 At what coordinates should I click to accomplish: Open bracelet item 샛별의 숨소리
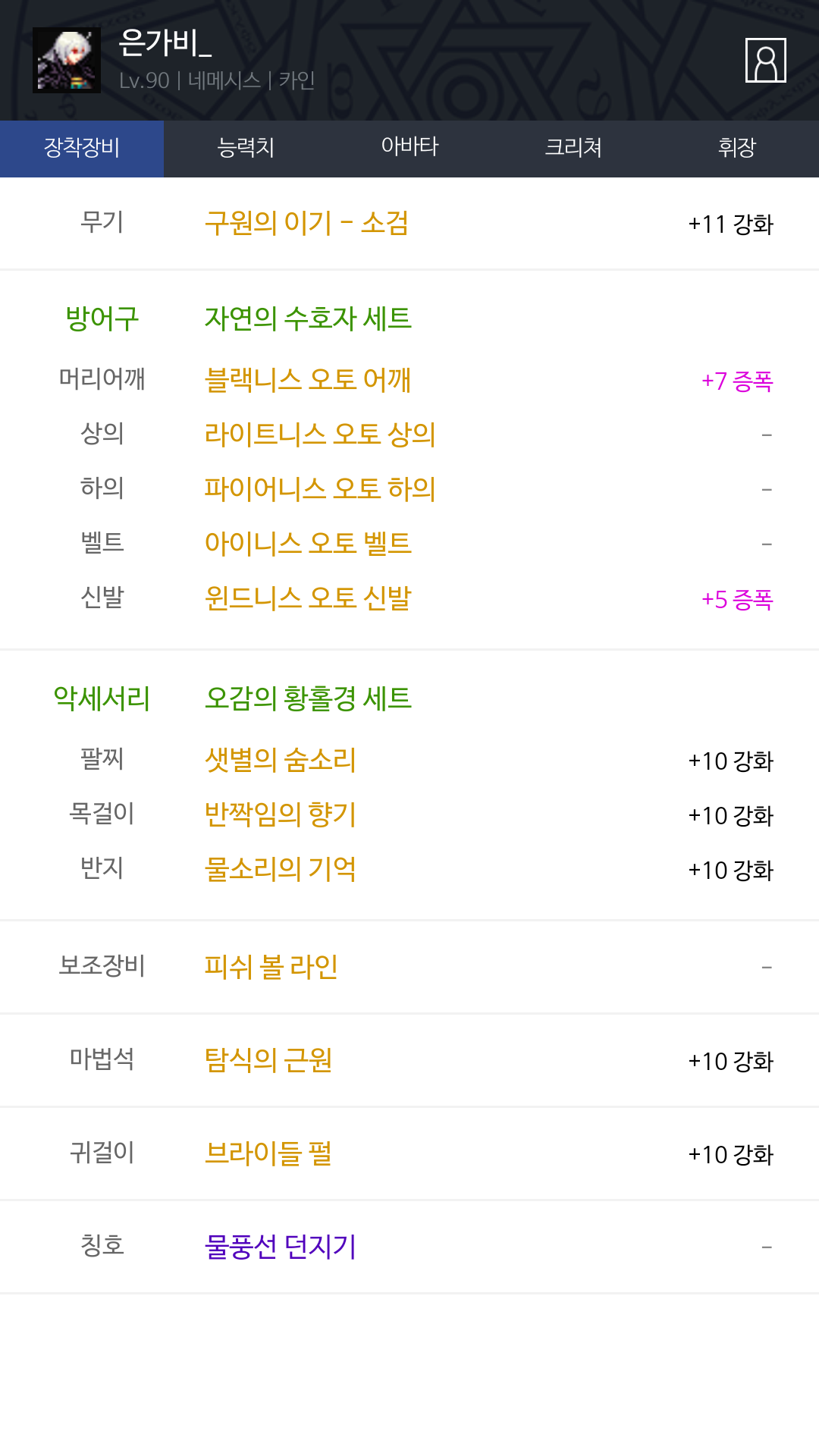(281, 760)
